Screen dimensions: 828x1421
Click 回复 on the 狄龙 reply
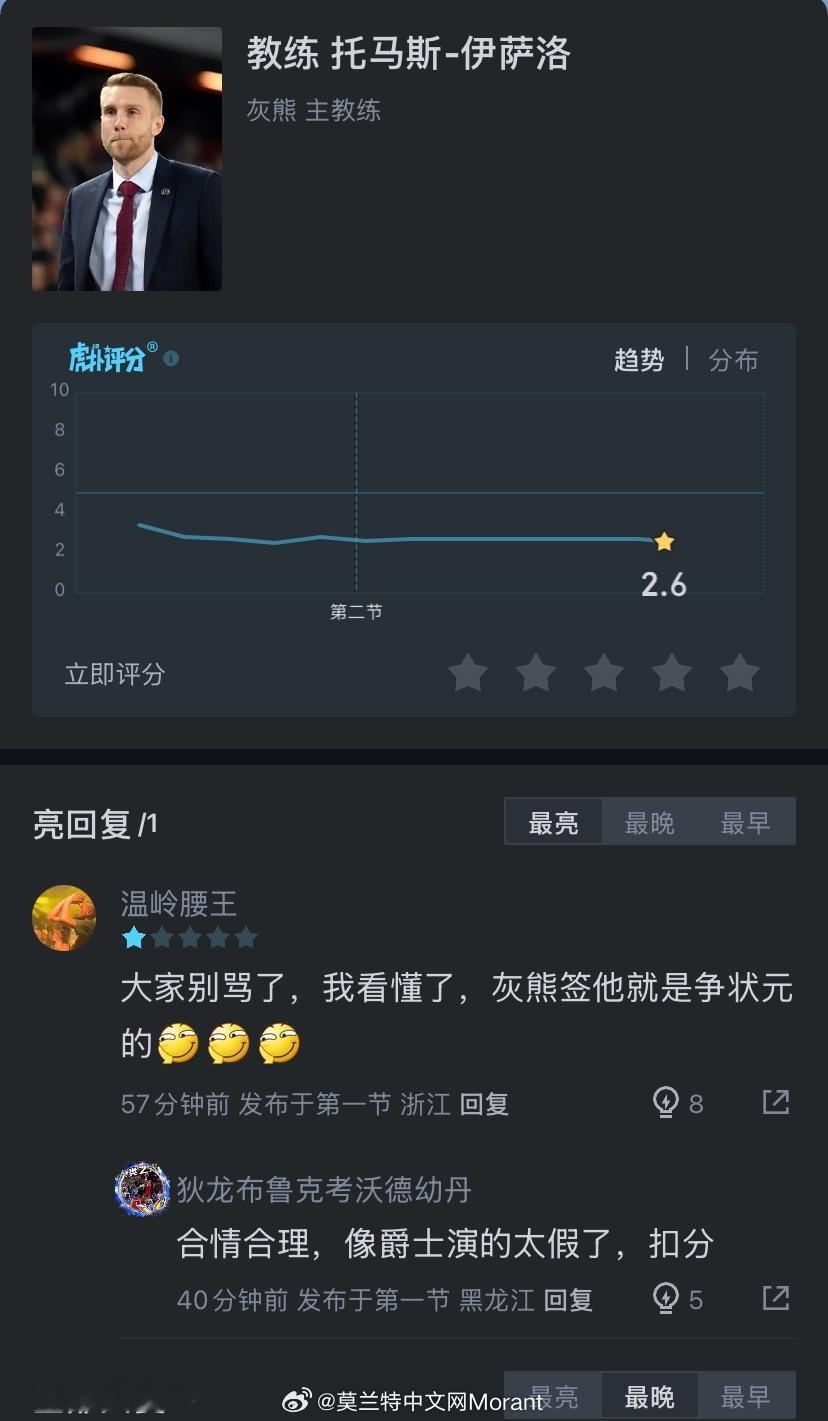point(567,1299)
